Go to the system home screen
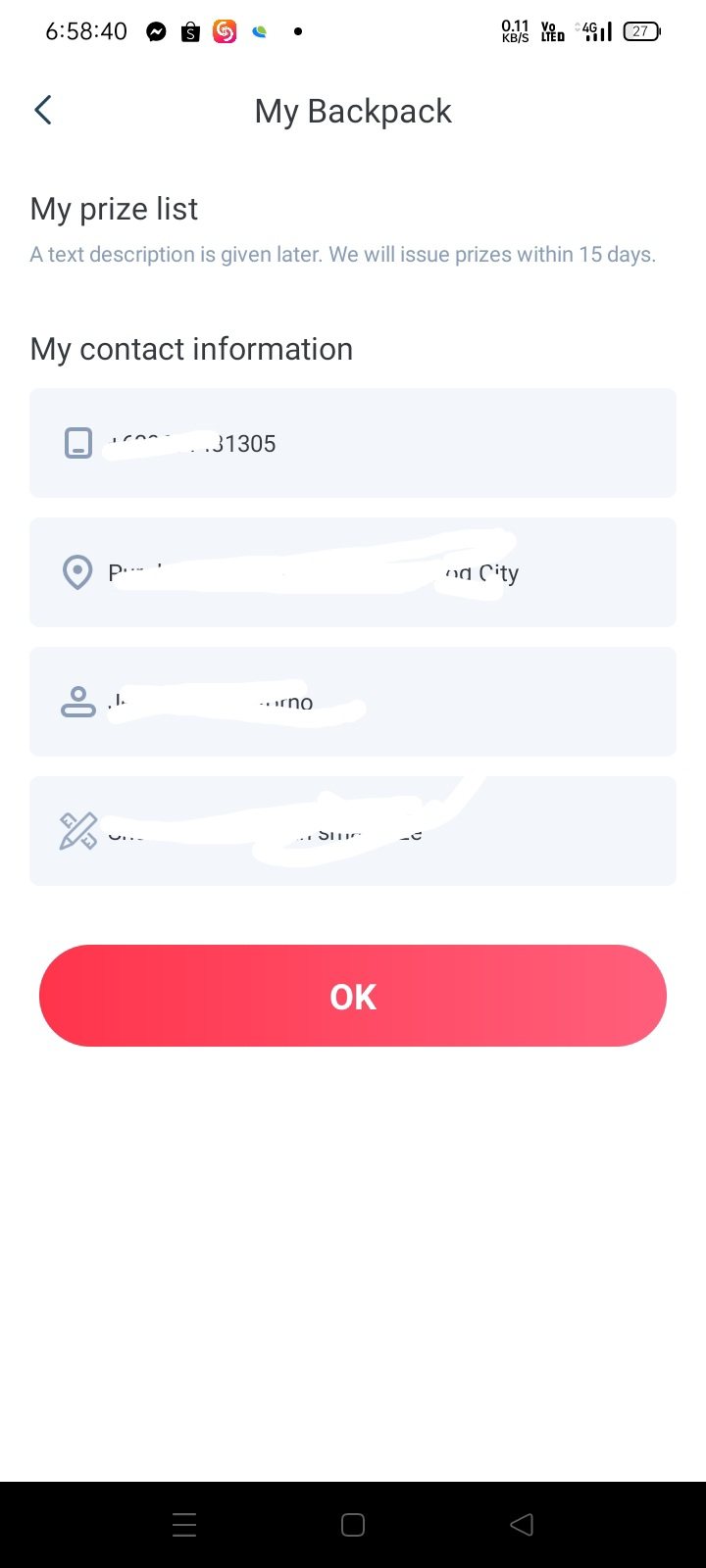Screen dimensions: 706x1568 [353, 1524]
